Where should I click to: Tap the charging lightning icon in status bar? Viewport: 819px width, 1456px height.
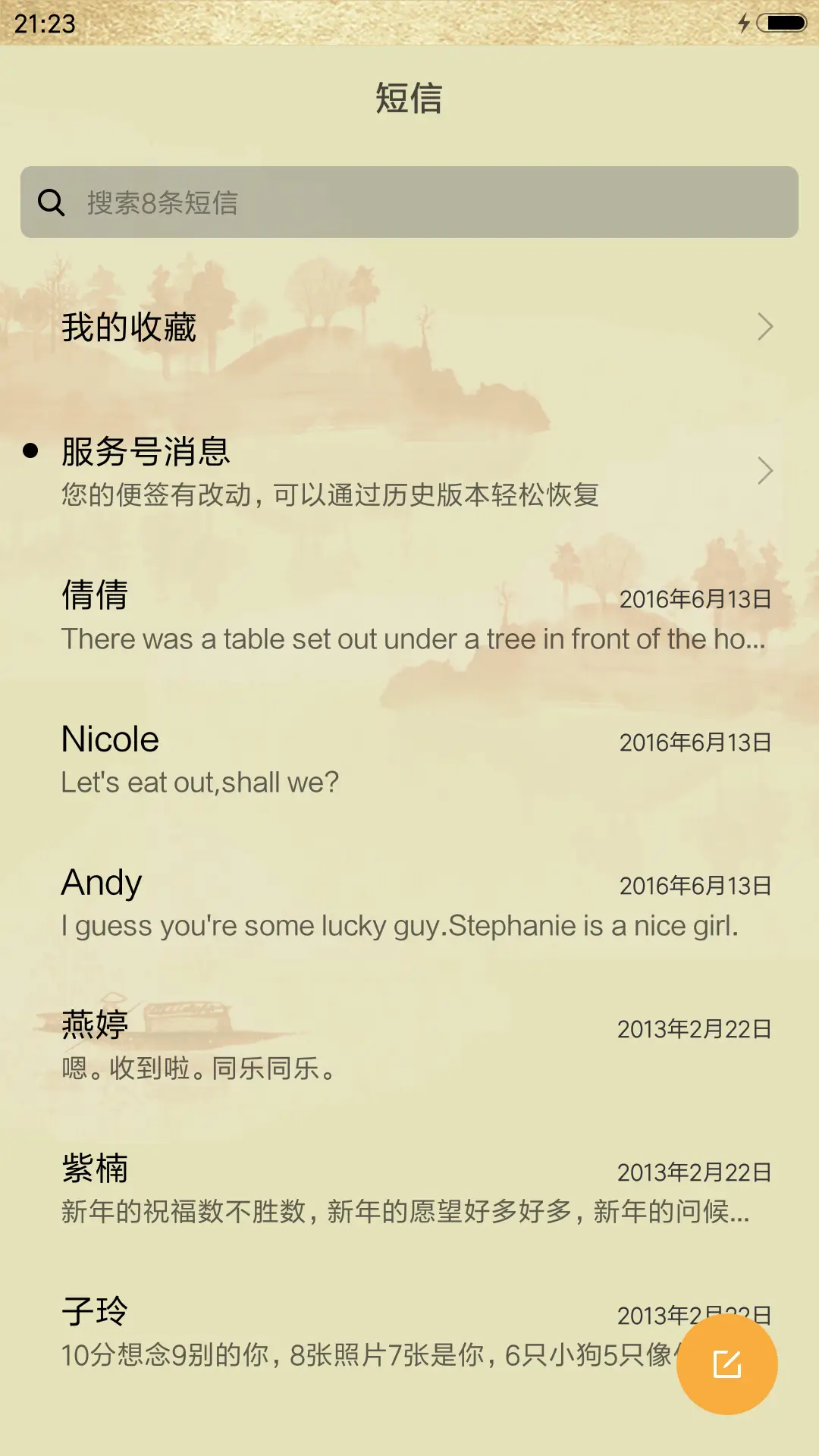pyautogui.click(x=745, y=23)
